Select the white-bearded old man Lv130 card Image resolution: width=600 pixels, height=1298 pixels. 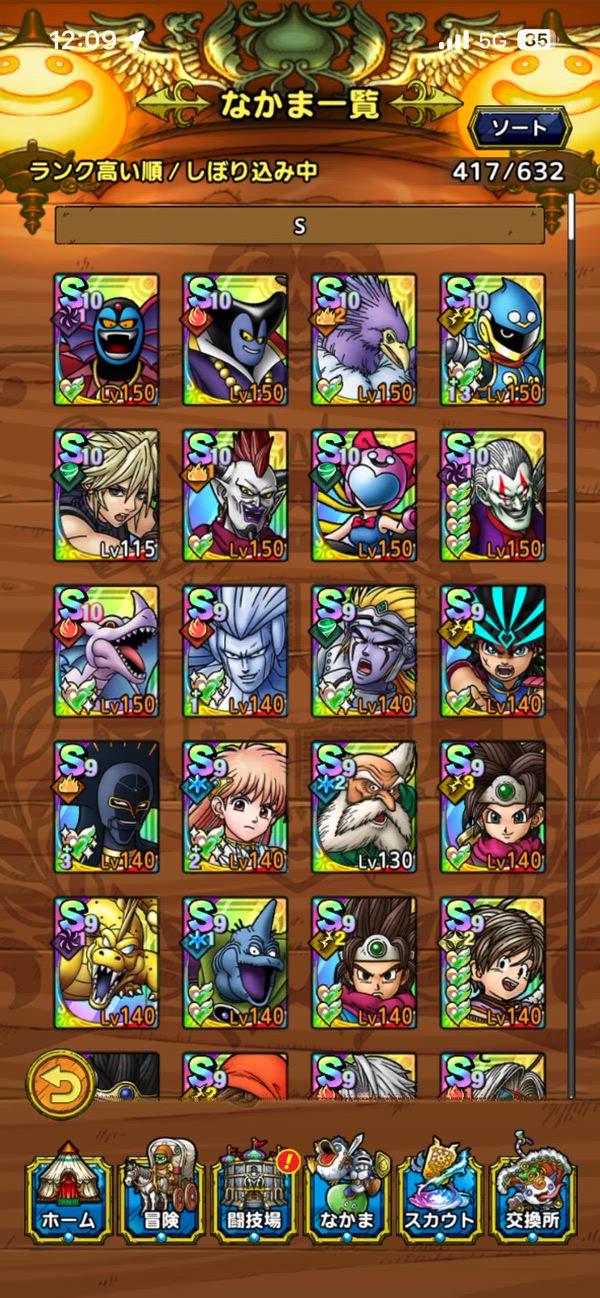(364, 807)
